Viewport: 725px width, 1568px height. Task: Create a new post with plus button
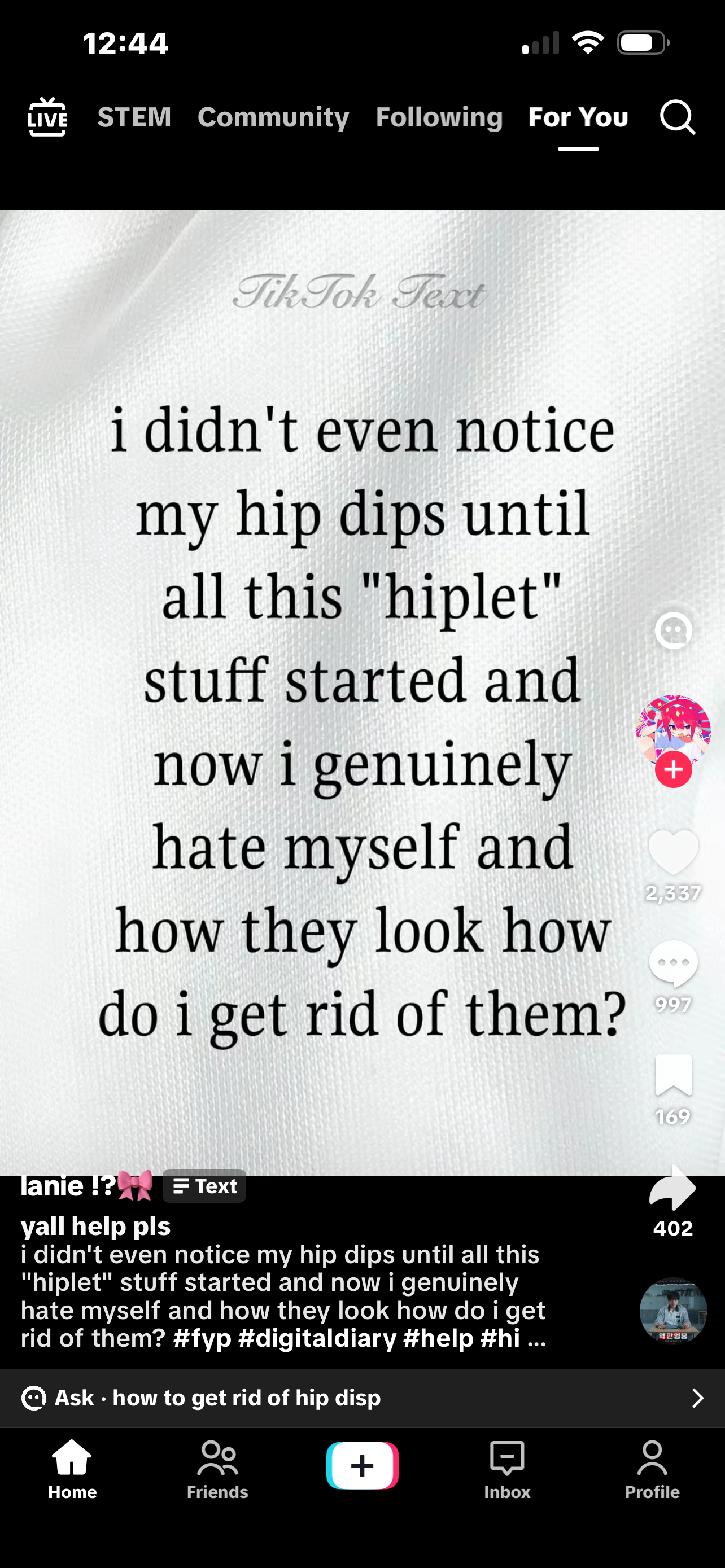(x=362, y=1465)
